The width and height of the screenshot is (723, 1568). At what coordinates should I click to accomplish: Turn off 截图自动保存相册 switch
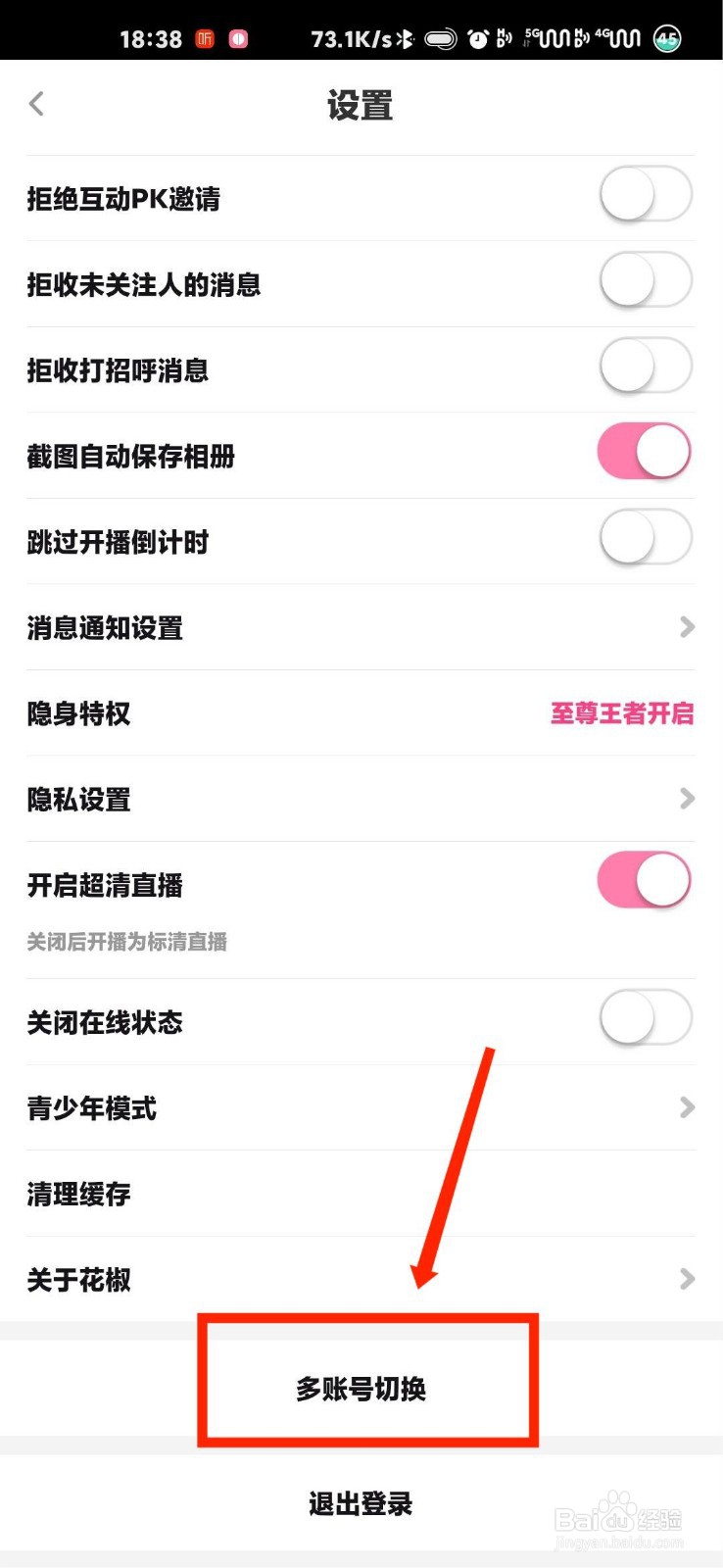[645, 451]
